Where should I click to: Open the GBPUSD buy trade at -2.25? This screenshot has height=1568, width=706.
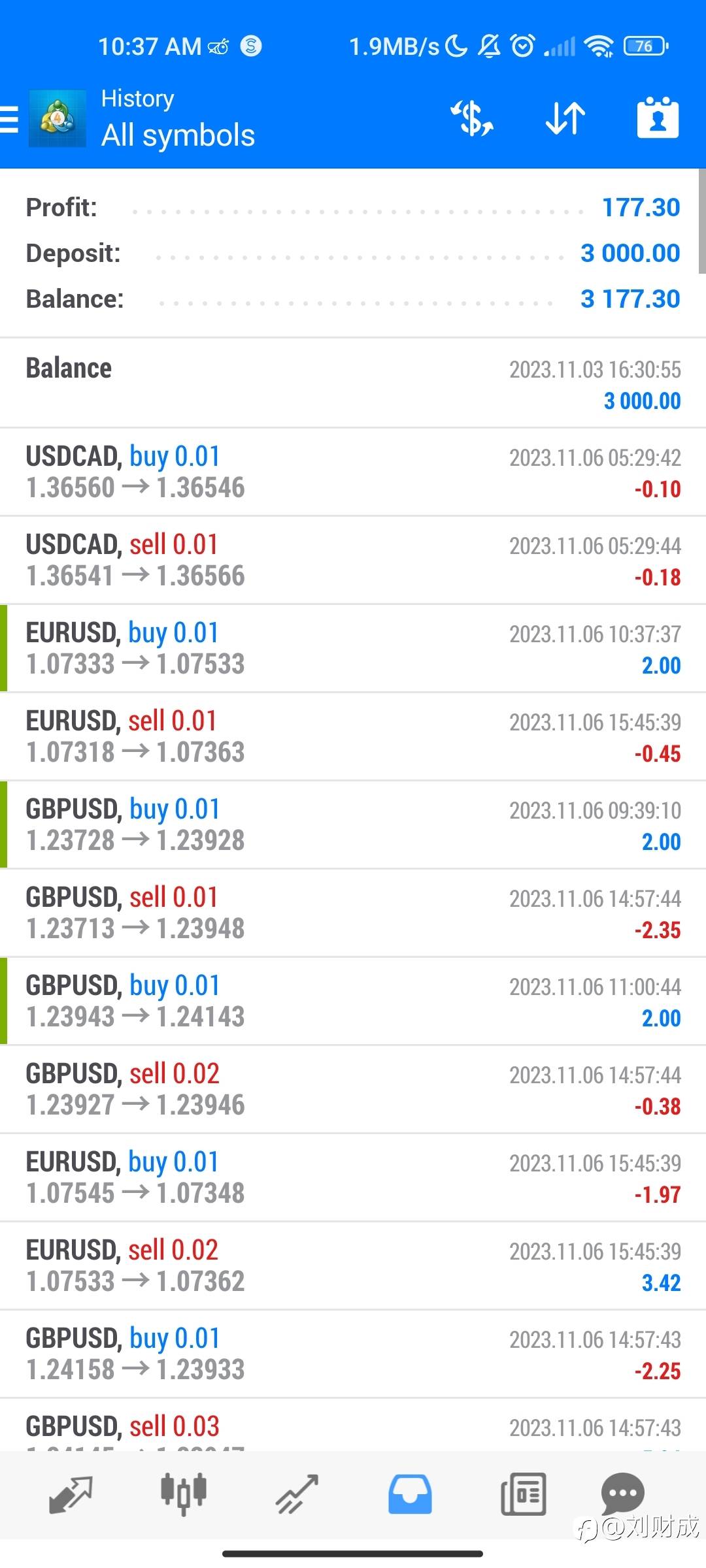(353, 1354)
